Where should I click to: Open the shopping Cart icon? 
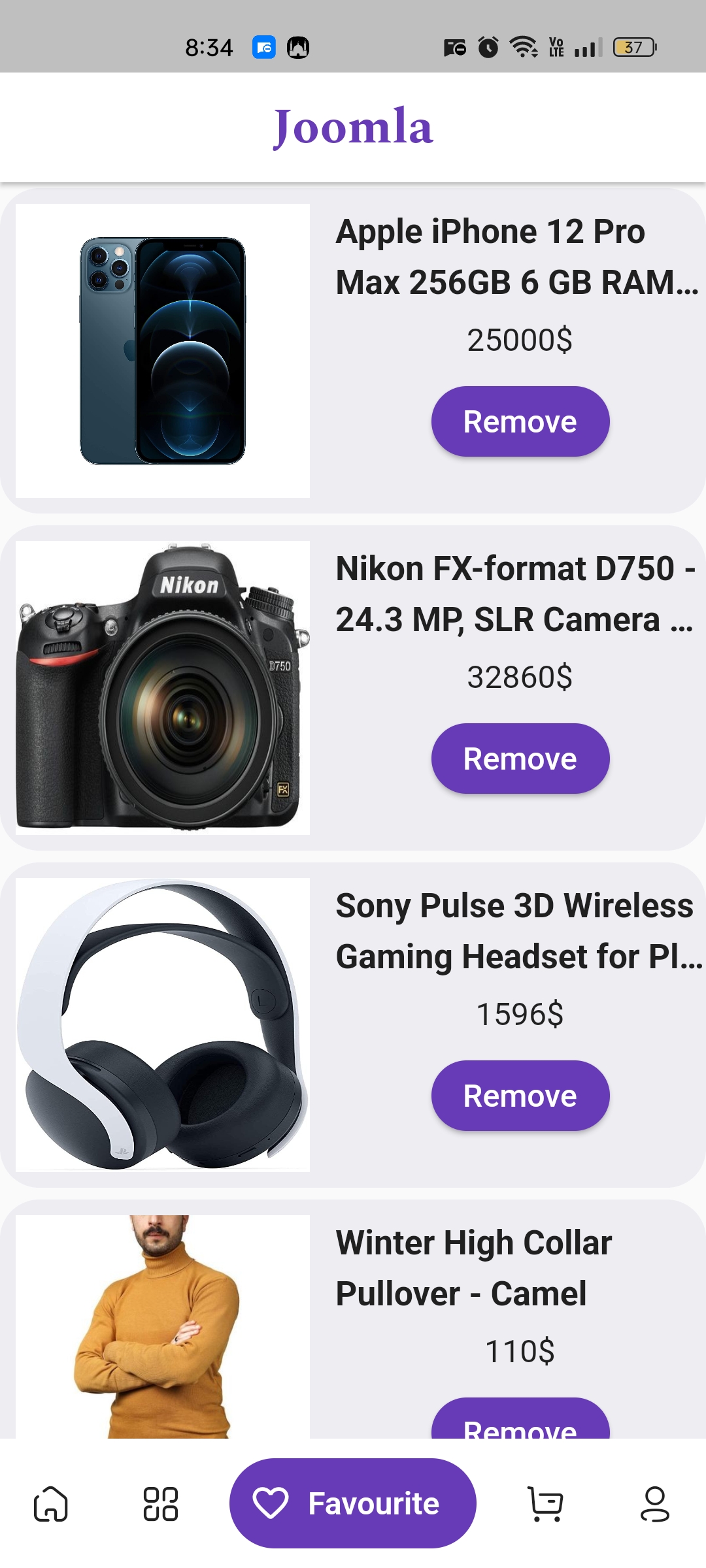546,1503
